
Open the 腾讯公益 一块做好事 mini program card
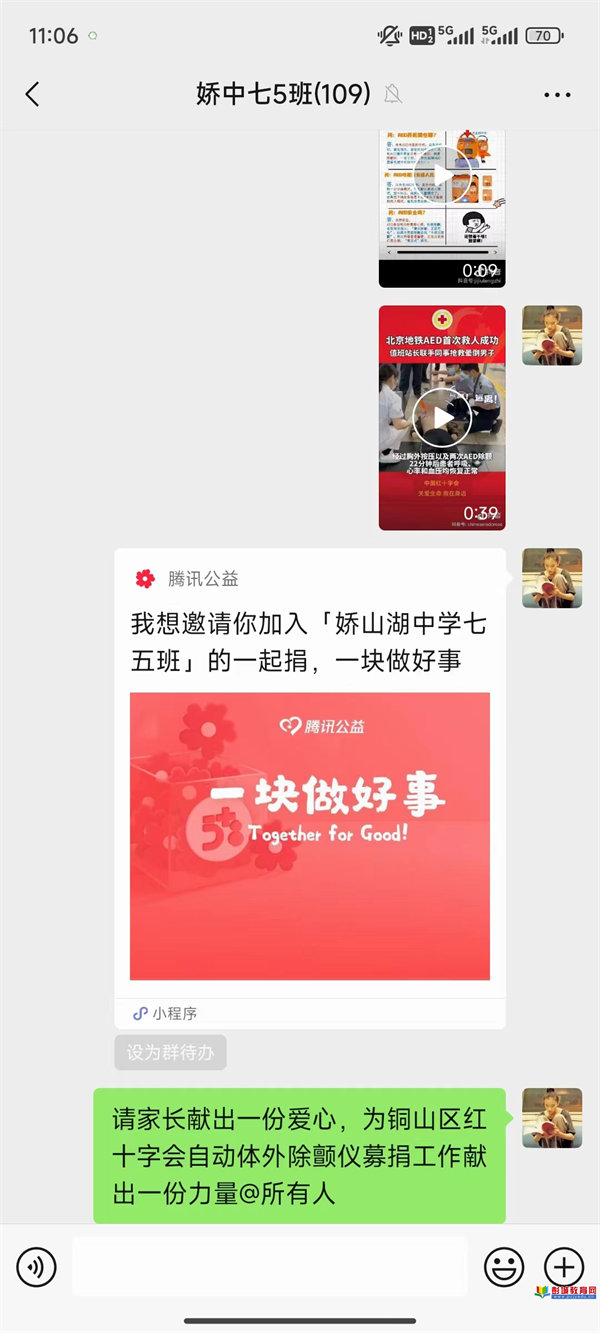pos(310,788)
